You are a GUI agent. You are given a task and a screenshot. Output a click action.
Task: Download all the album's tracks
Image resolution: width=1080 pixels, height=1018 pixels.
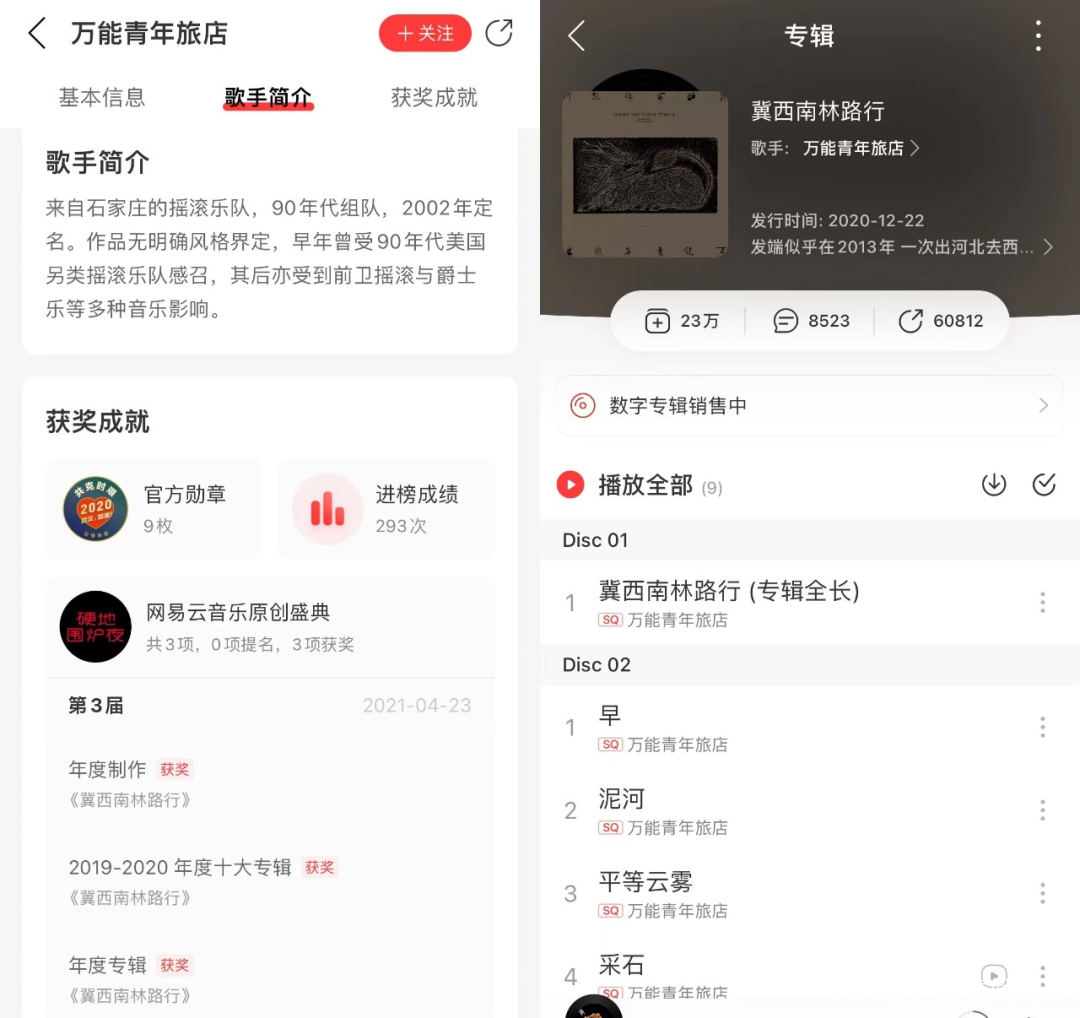993,485
